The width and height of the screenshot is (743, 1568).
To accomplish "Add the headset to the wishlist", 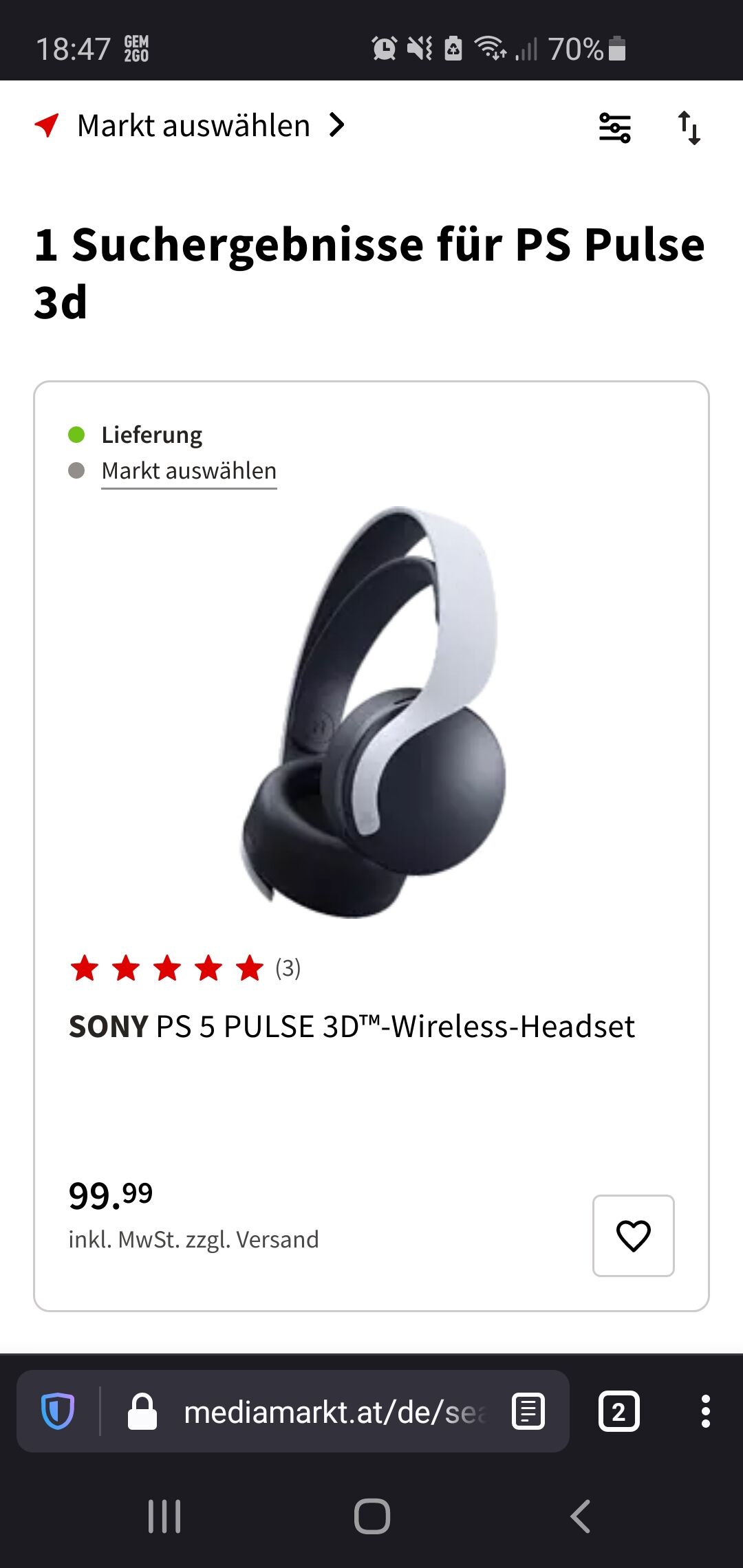I will [633, 1236].
